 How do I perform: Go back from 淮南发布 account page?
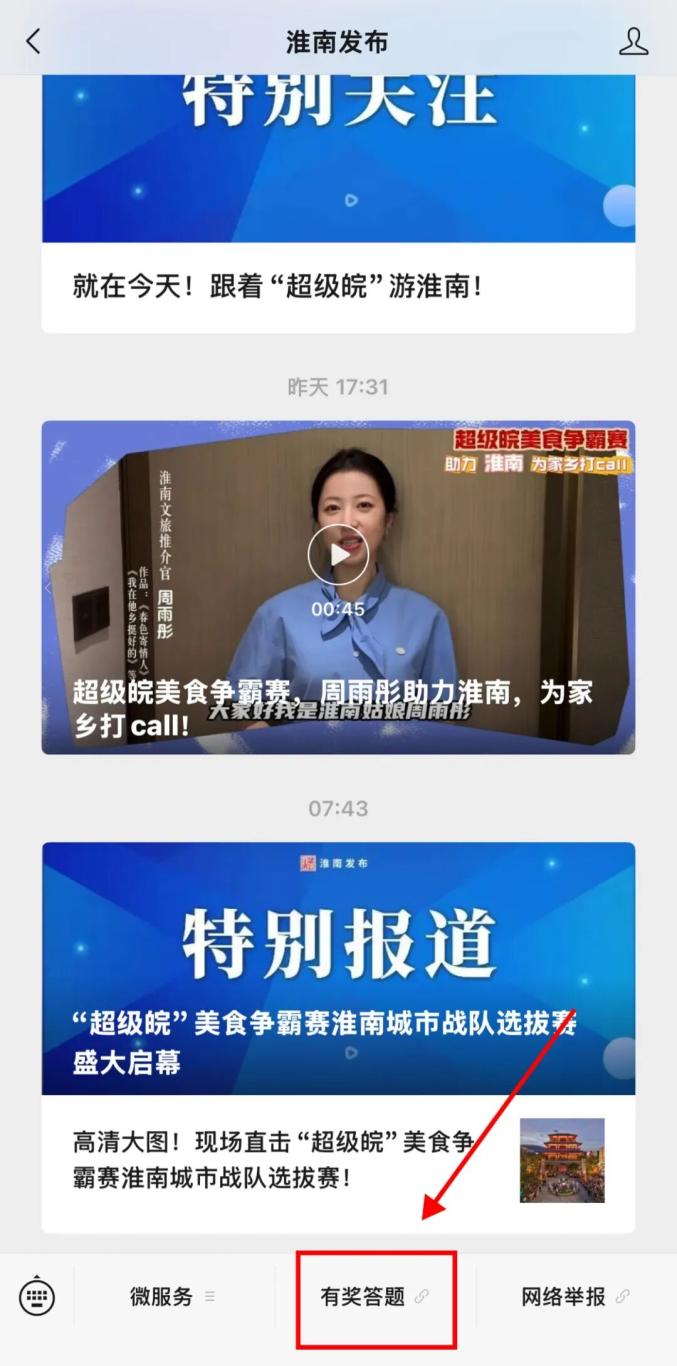pos(34,41)
